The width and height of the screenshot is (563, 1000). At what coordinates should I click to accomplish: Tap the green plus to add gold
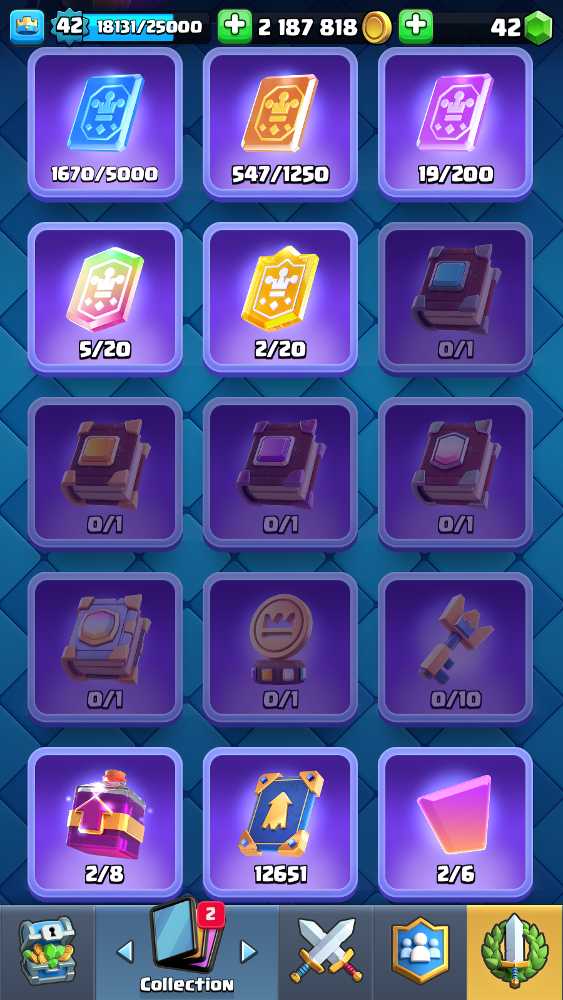point(234,27)
